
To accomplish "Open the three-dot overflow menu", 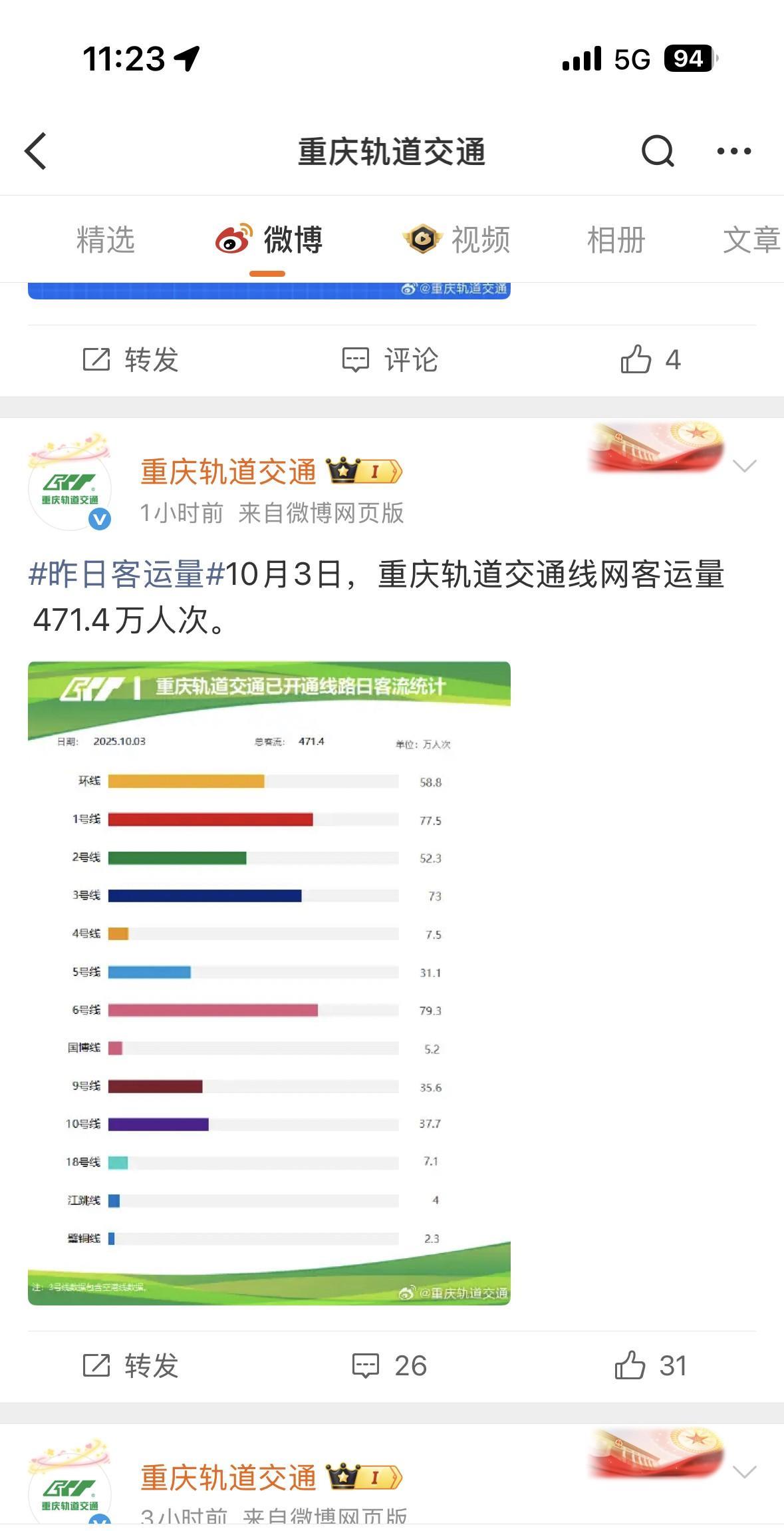I will 733,151.
